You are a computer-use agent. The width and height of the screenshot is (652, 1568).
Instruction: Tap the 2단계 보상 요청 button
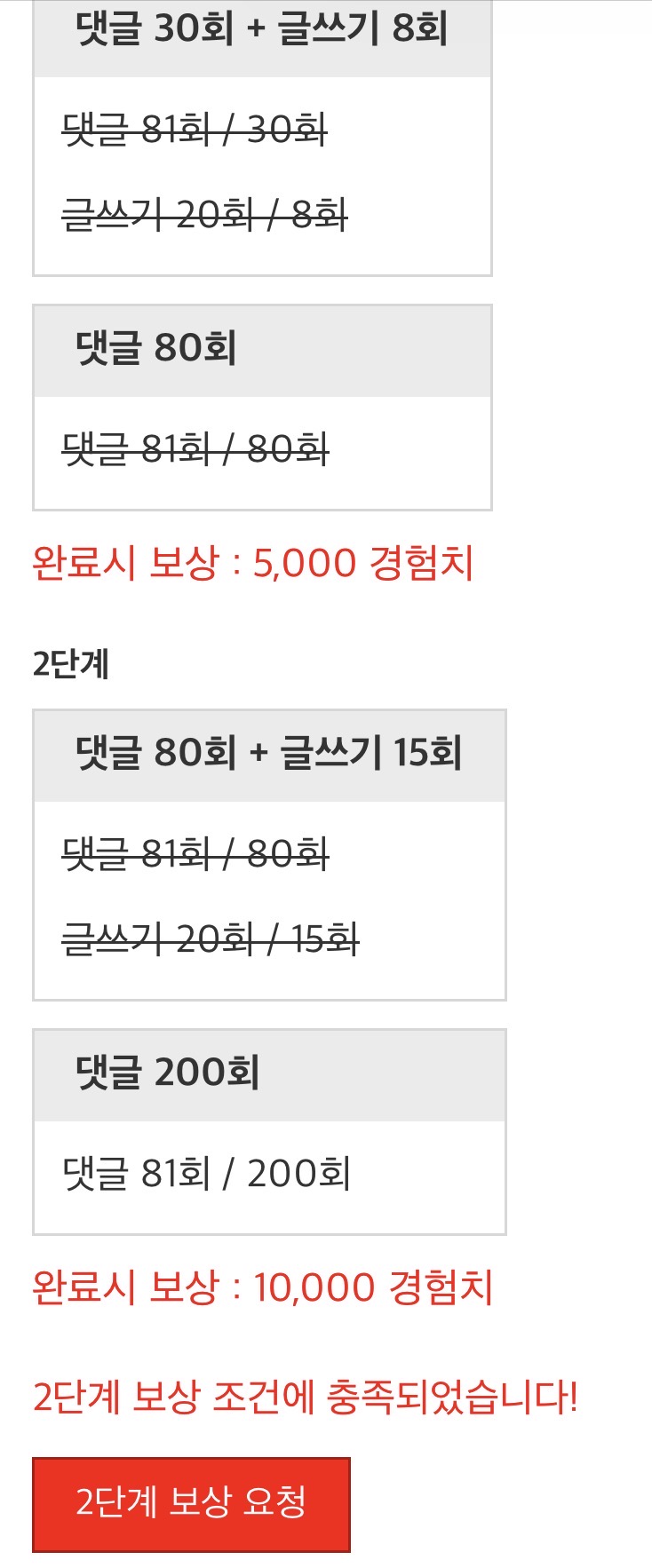coord(191,1503)
